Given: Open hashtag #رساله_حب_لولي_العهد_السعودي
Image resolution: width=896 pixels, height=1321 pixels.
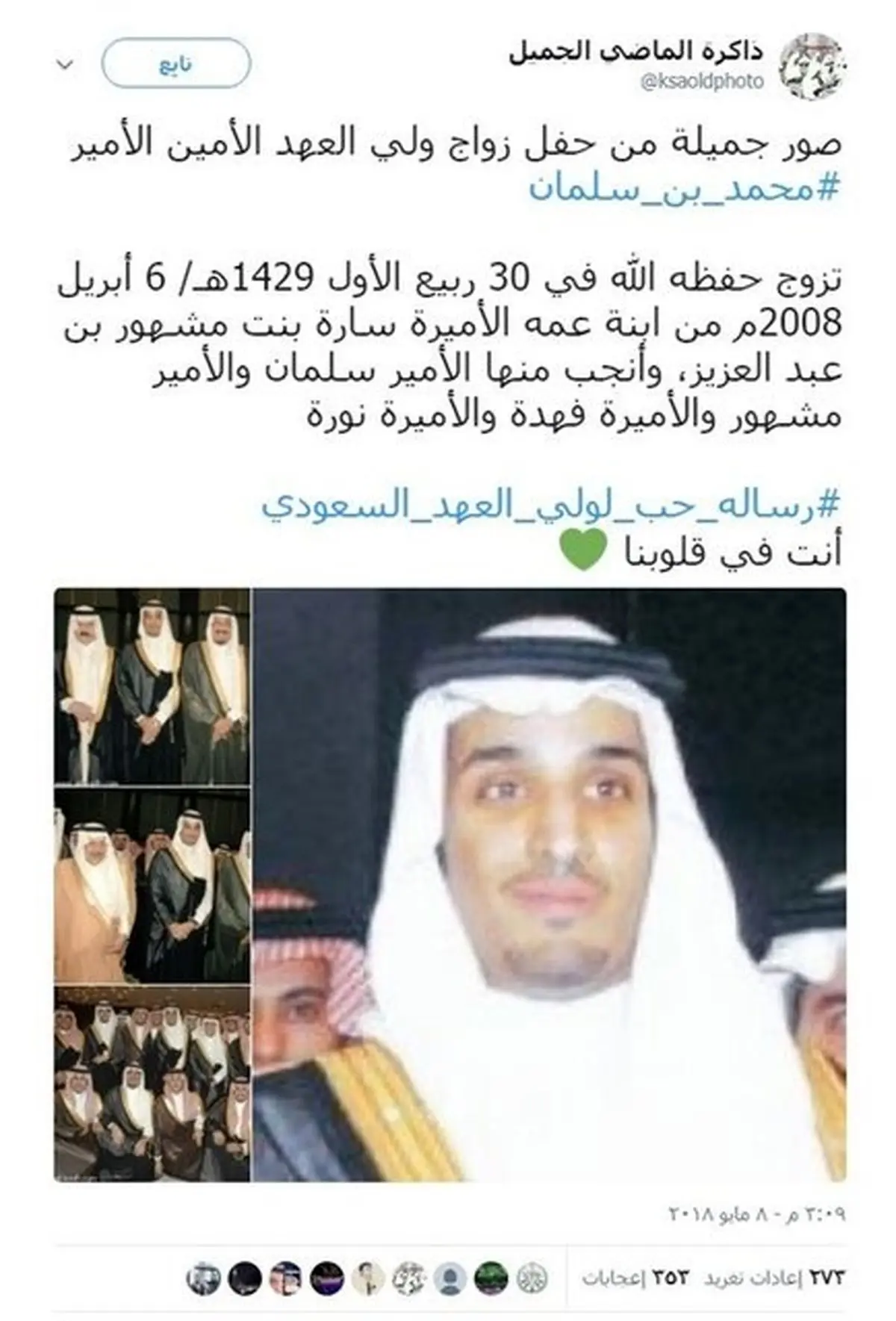Looking at the screenshot, I should point(552,506).
